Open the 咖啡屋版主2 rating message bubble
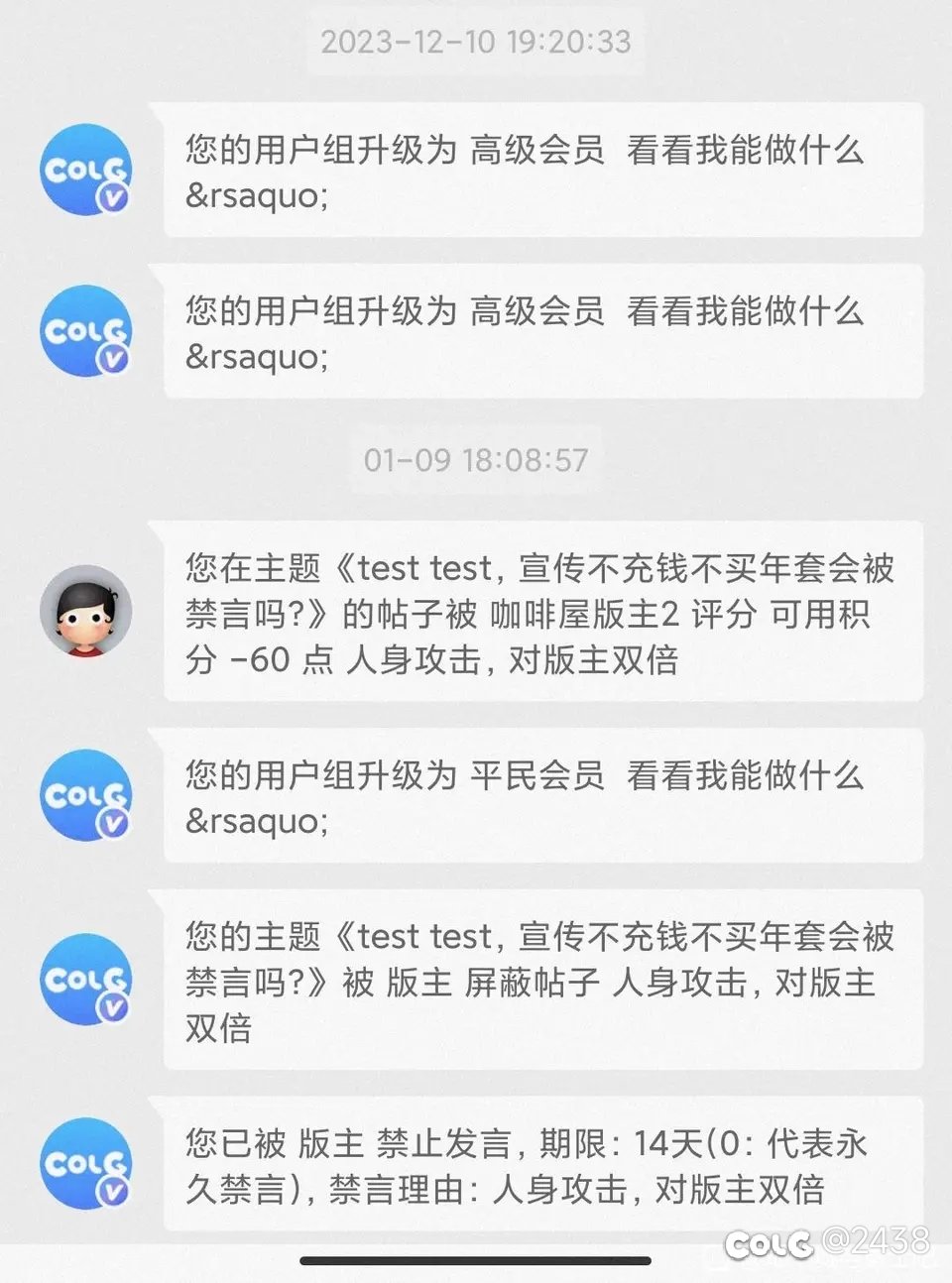The width and height of the screenshot is (952, 1283). click(540, 613)
